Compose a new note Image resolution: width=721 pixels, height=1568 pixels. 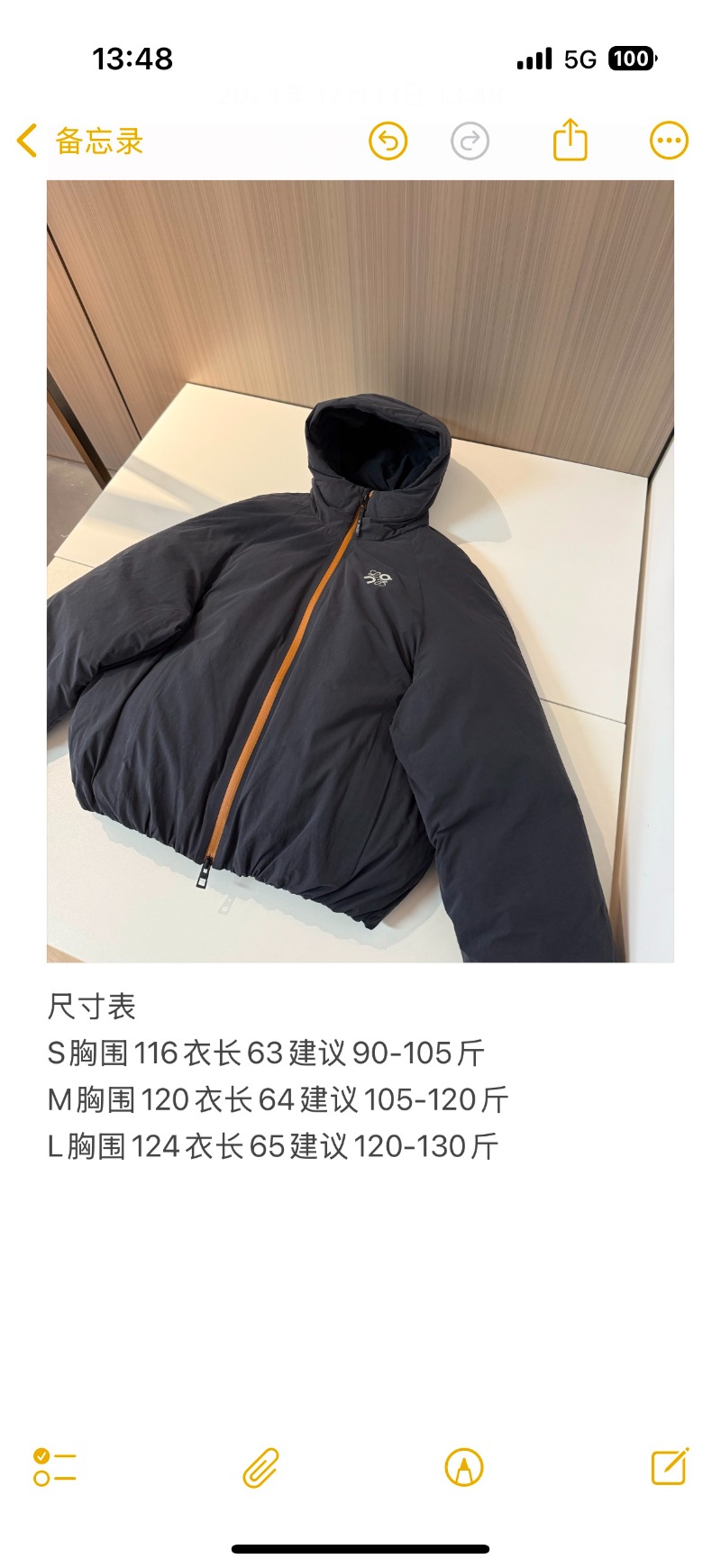click(670, 1466)
